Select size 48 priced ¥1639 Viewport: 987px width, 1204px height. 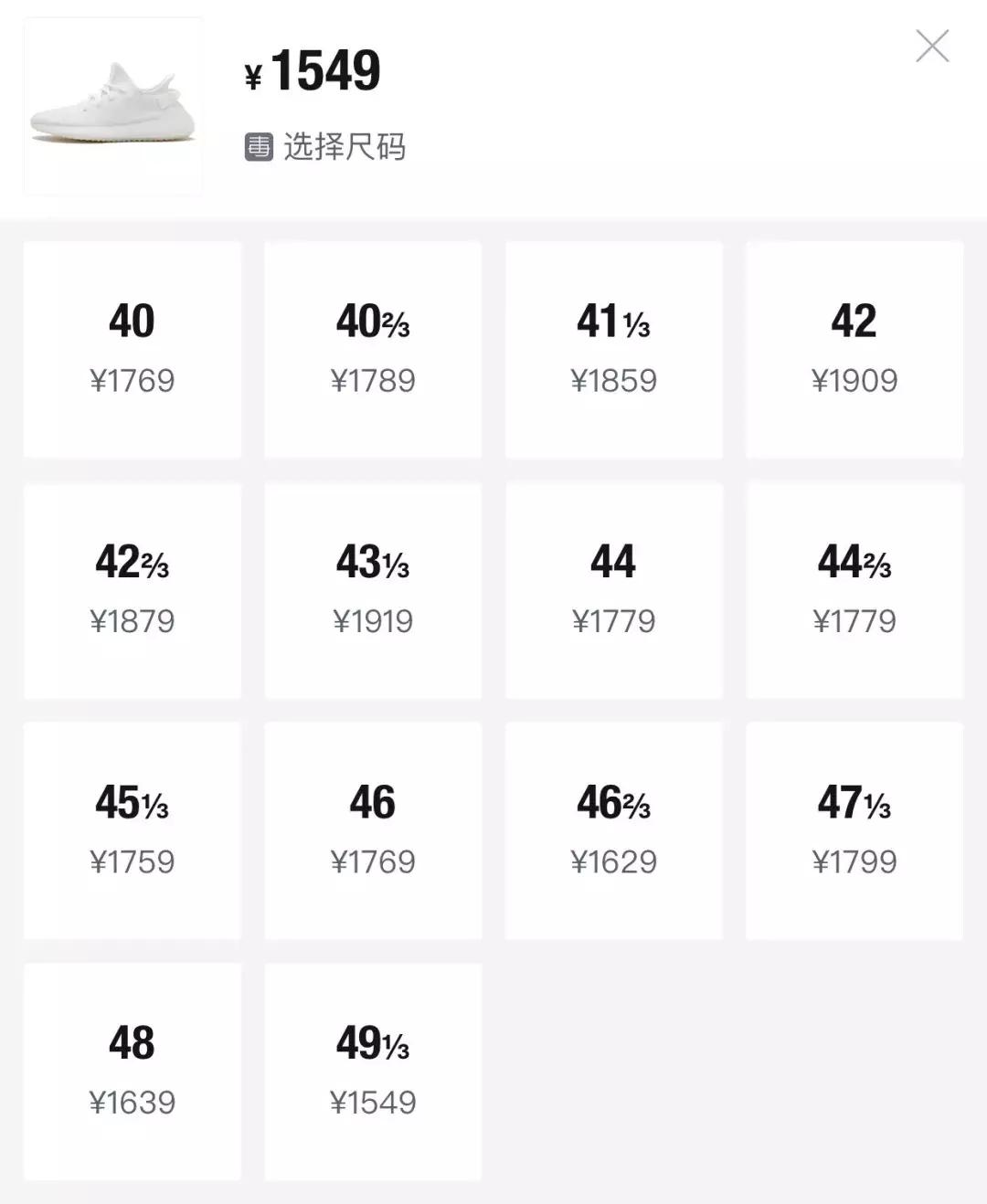(x=132, y=1069)
